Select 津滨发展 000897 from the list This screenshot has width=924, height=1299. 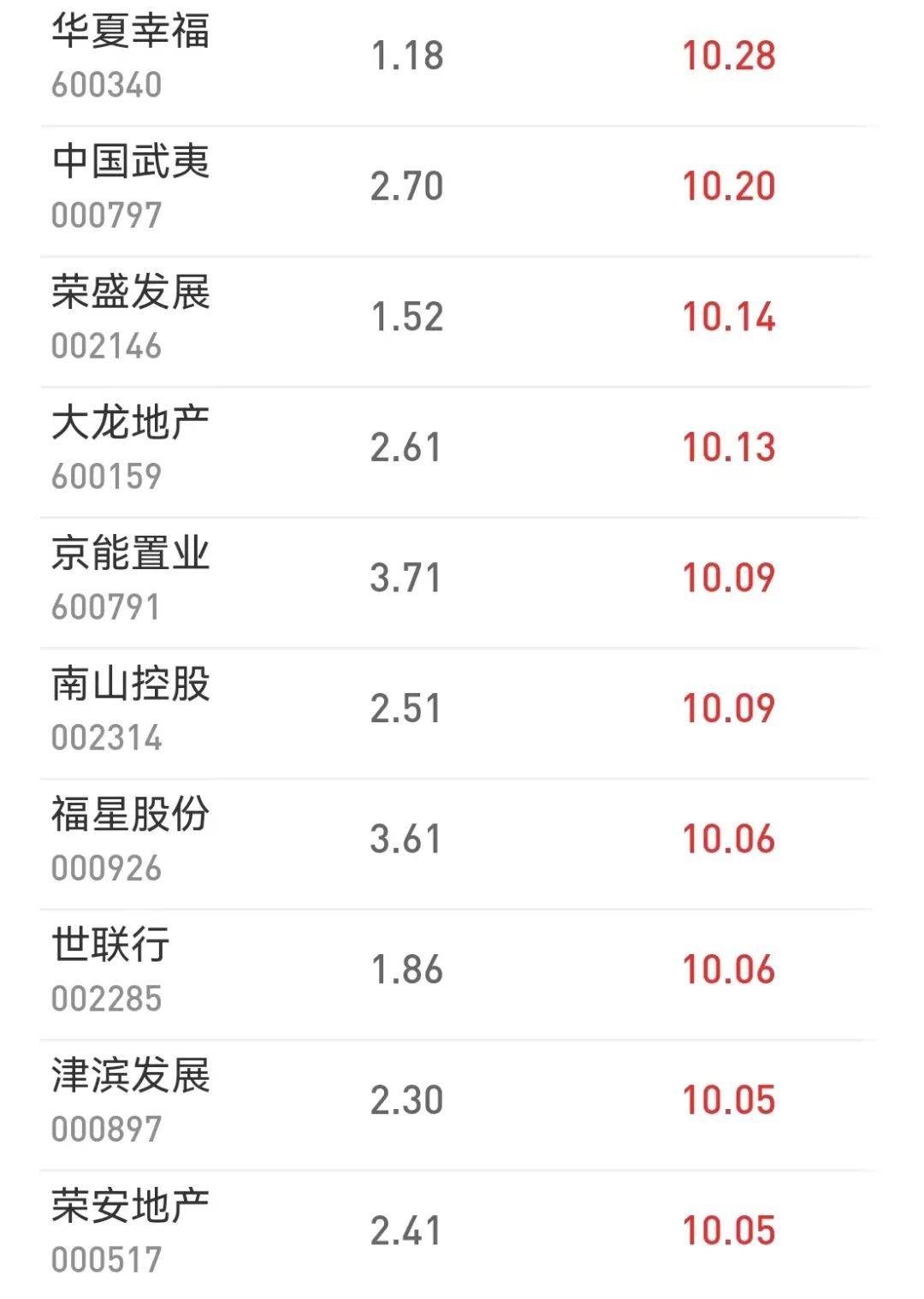131,1100
